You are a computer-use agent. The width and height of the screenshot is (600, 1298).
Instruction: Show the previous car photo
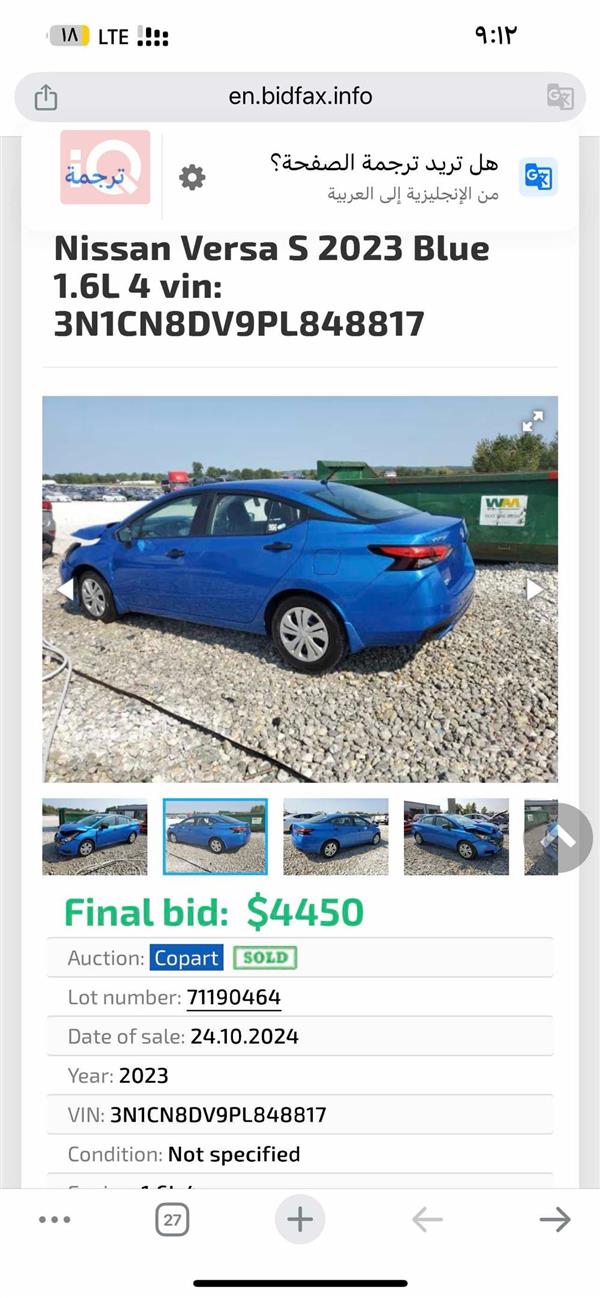[x=65, y=590]
